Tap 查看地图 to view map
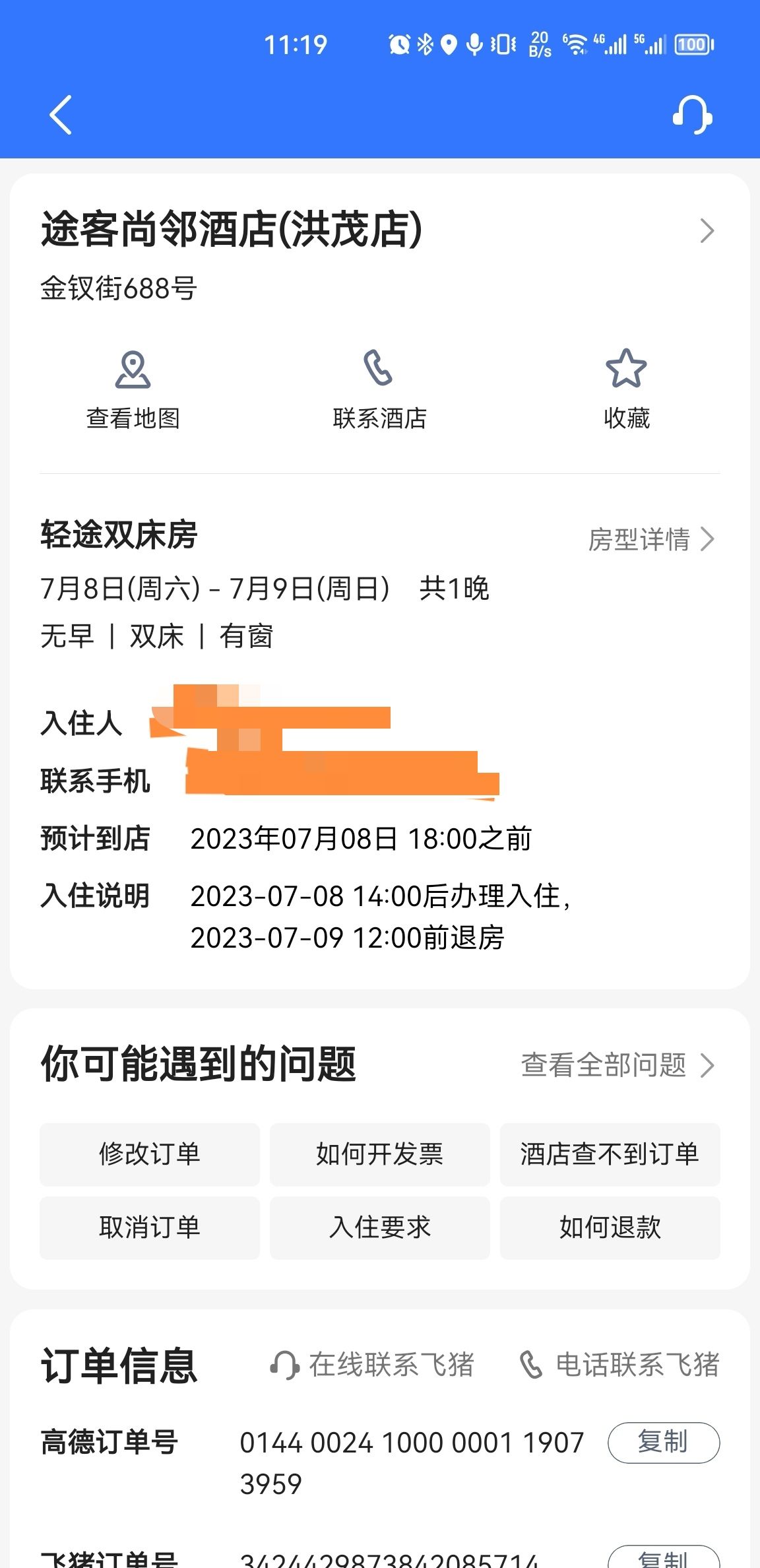The width and height of the screenshot is (760, 1568). tap(133, 389)
